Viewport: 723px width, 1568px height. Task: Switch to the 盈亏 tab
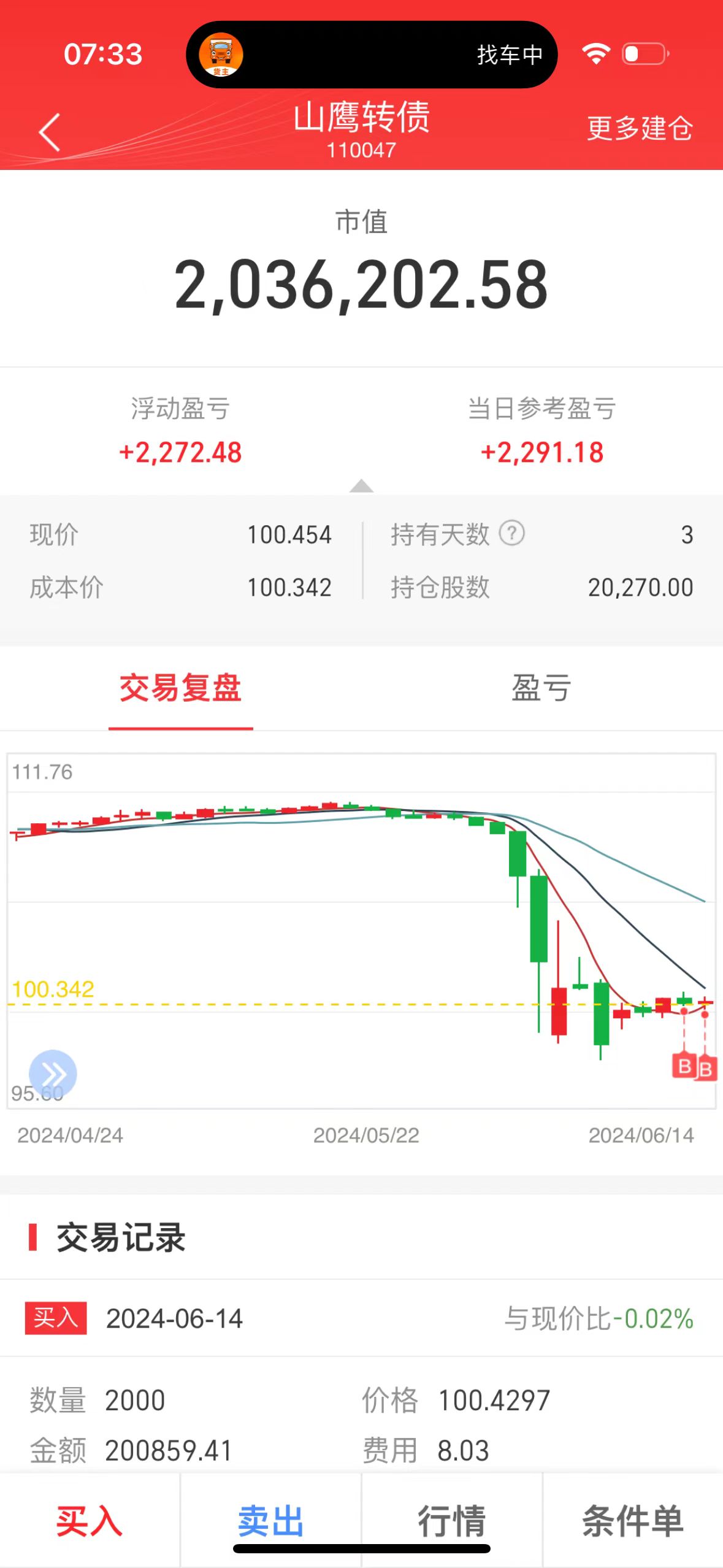pos(541,688)
